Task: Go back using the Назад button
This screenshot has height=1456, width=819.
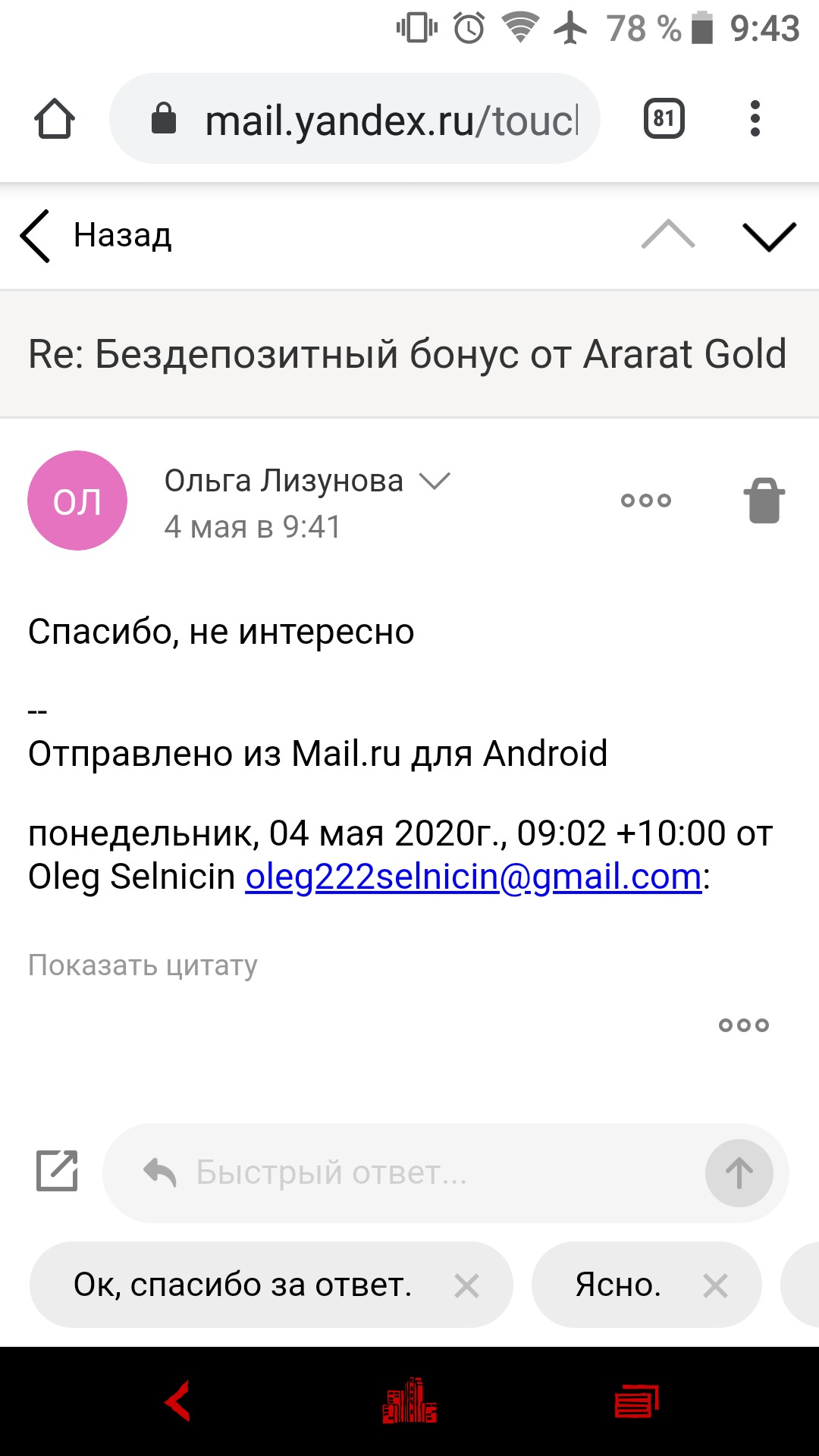Action: coord(97,236)
